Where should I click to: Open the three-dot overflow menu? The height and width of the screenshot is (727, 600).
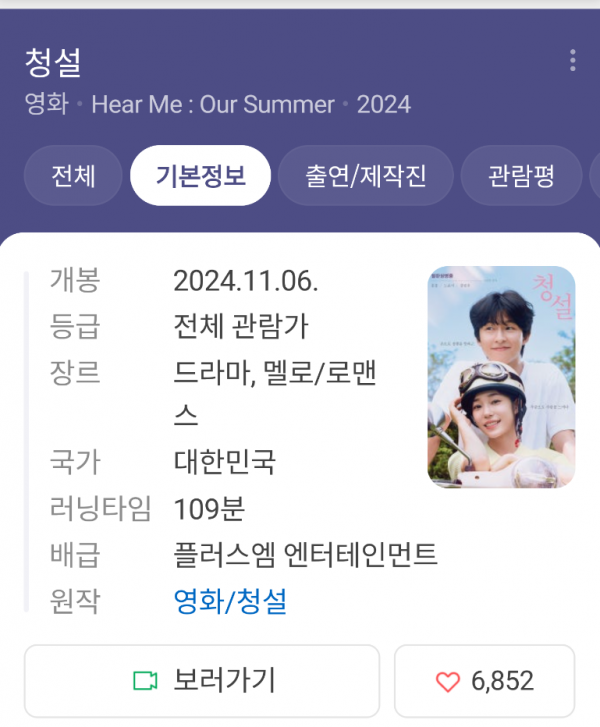572,60
